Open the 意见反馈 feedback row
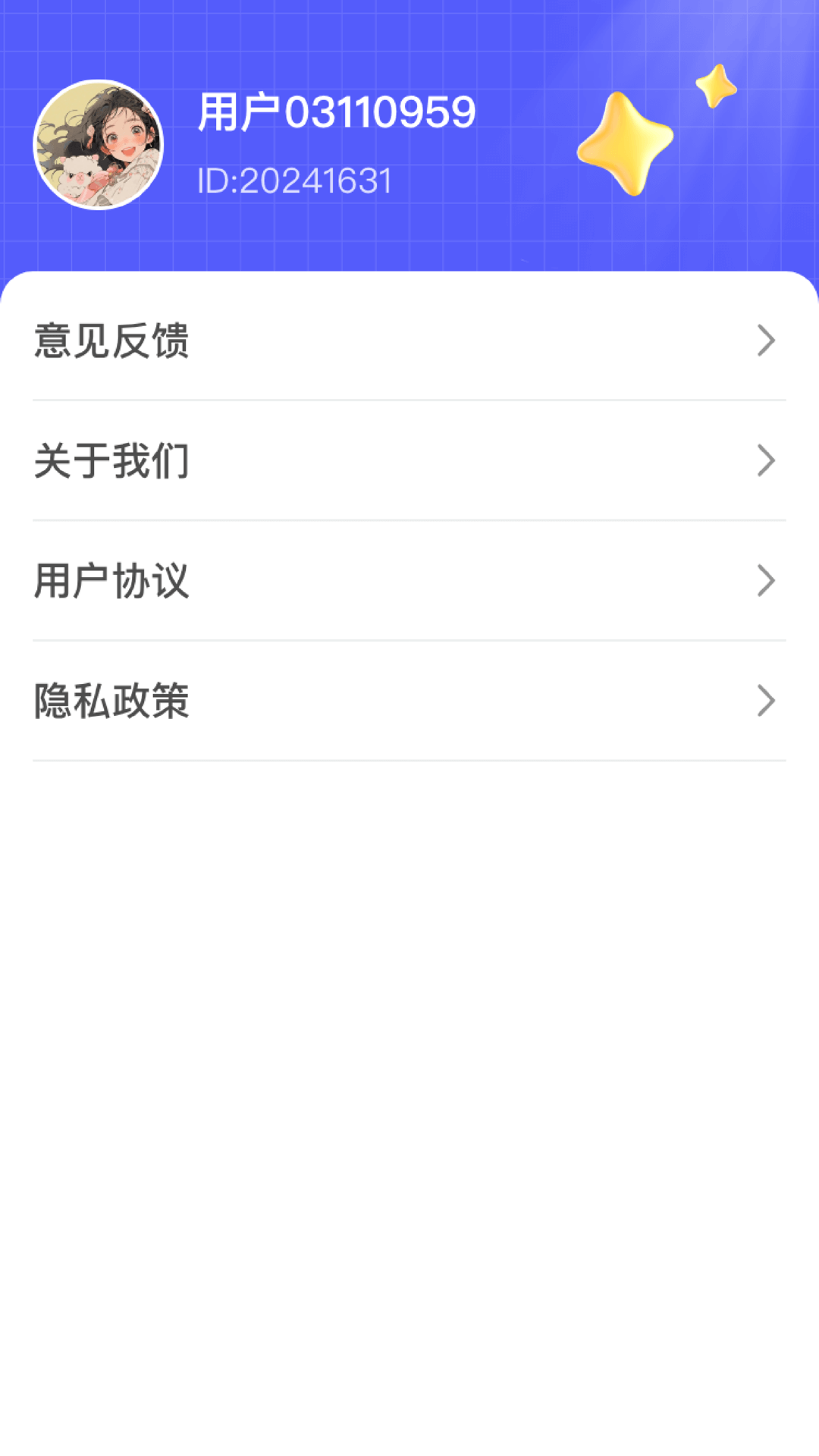 (x=409, y=340)
